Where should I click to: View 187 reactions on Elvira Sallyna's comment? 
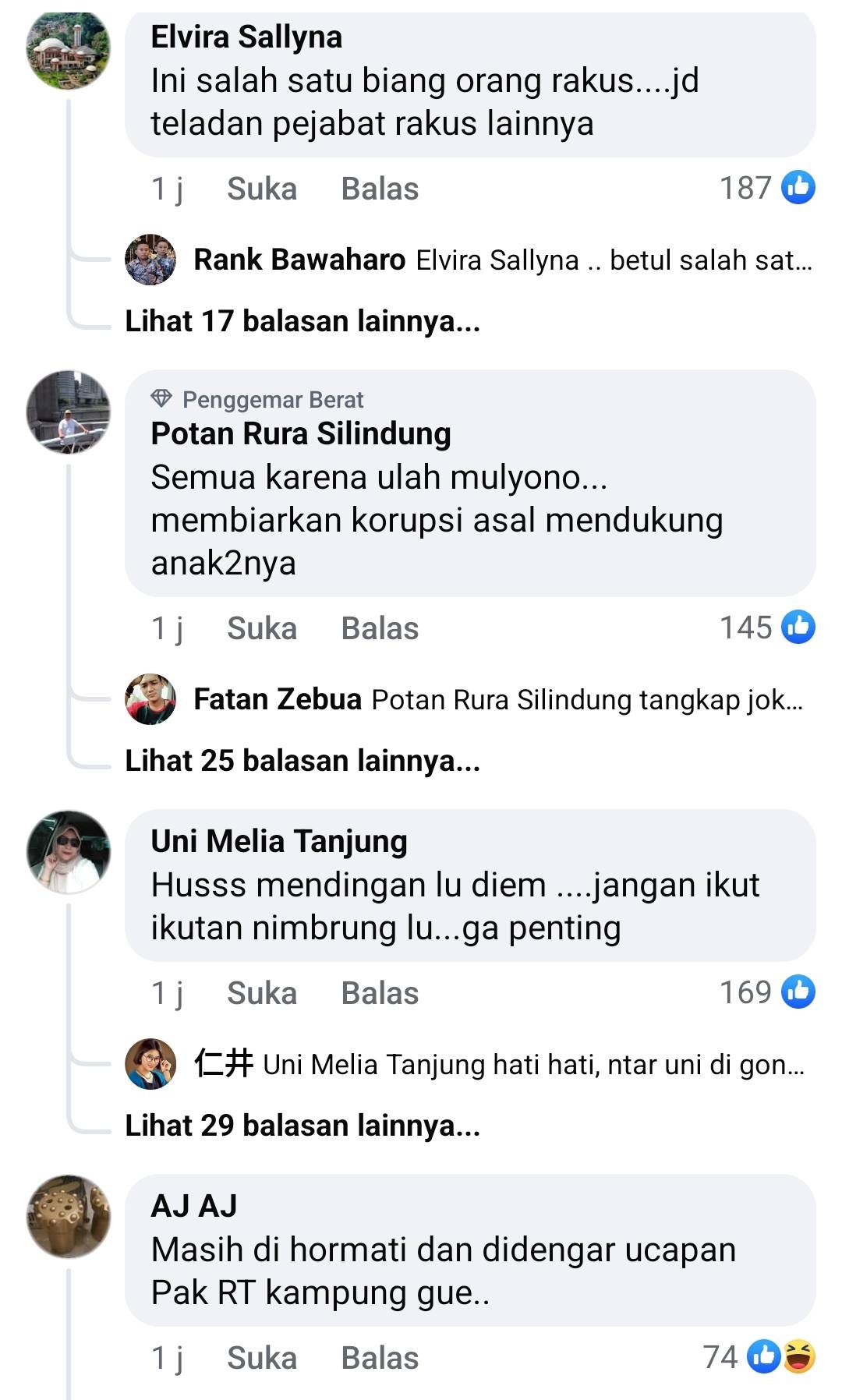(x=766, y=188)
